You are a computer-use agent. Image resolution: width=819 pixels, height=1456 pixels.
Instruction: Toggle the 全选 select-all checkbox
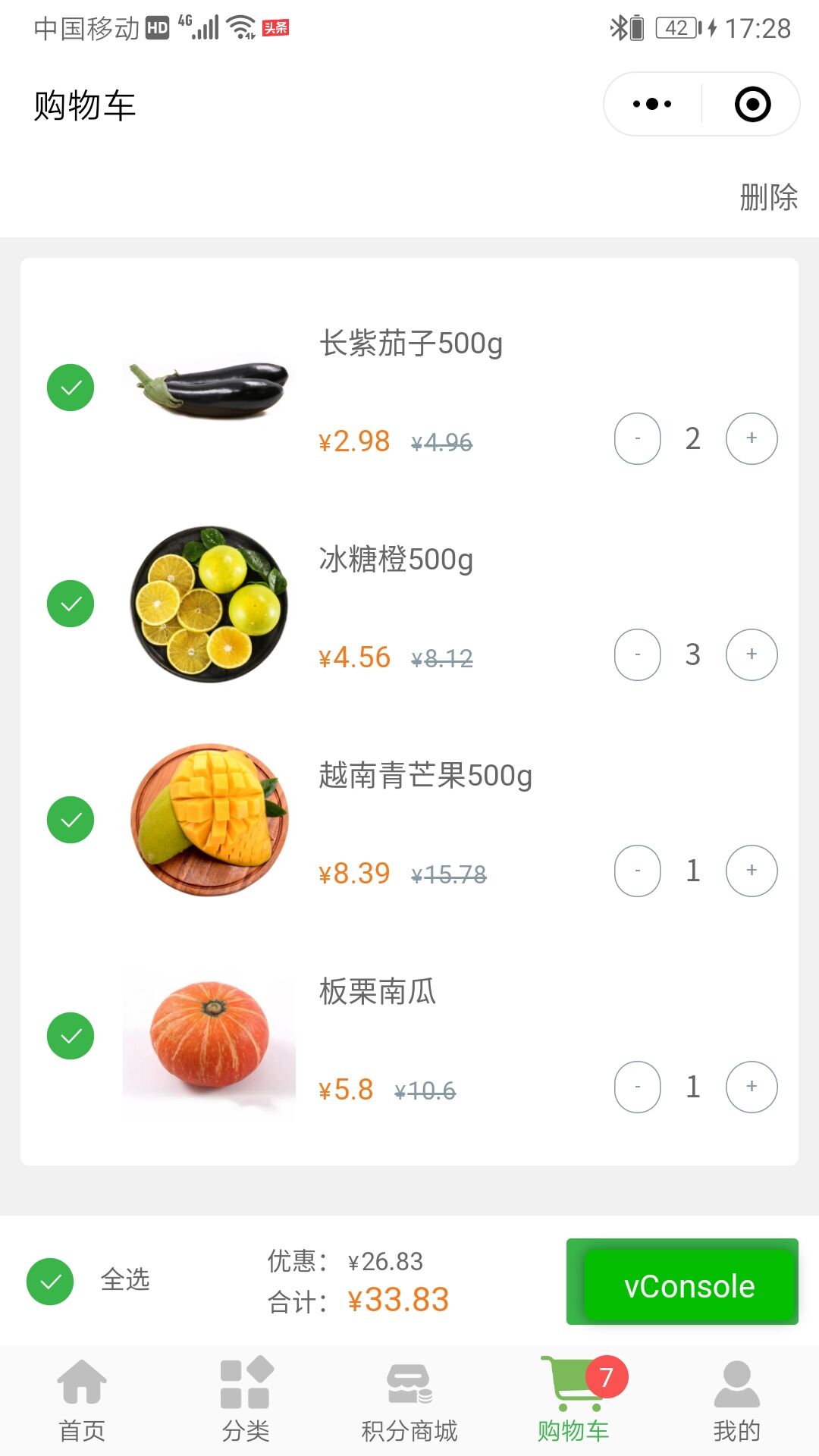pos(50,1281)
